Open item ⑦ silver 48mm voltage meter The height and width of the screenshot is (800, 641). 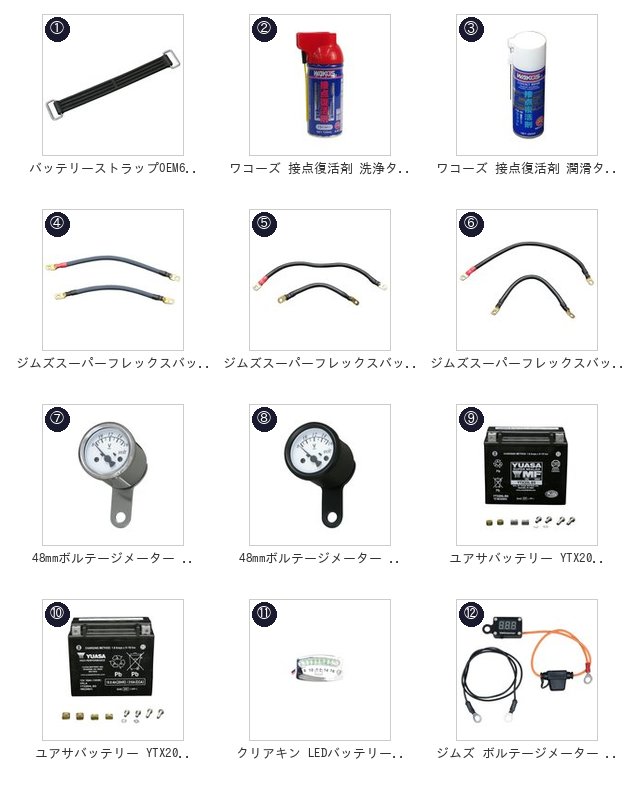pyautogui.click(x=113, y=475)
